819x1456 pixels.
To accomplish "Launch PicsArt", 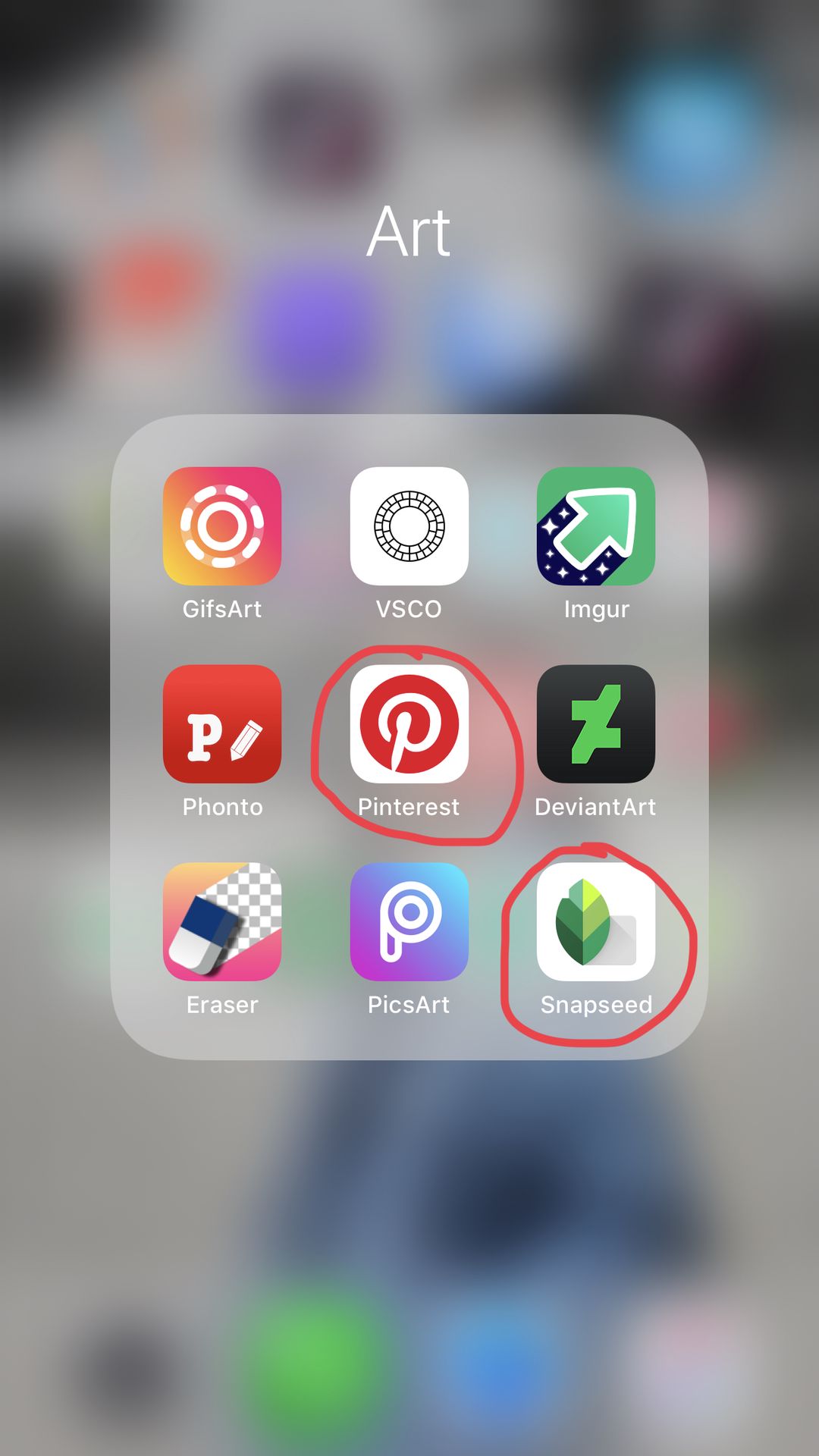I will pyautogui.click(x=409, y=922).
